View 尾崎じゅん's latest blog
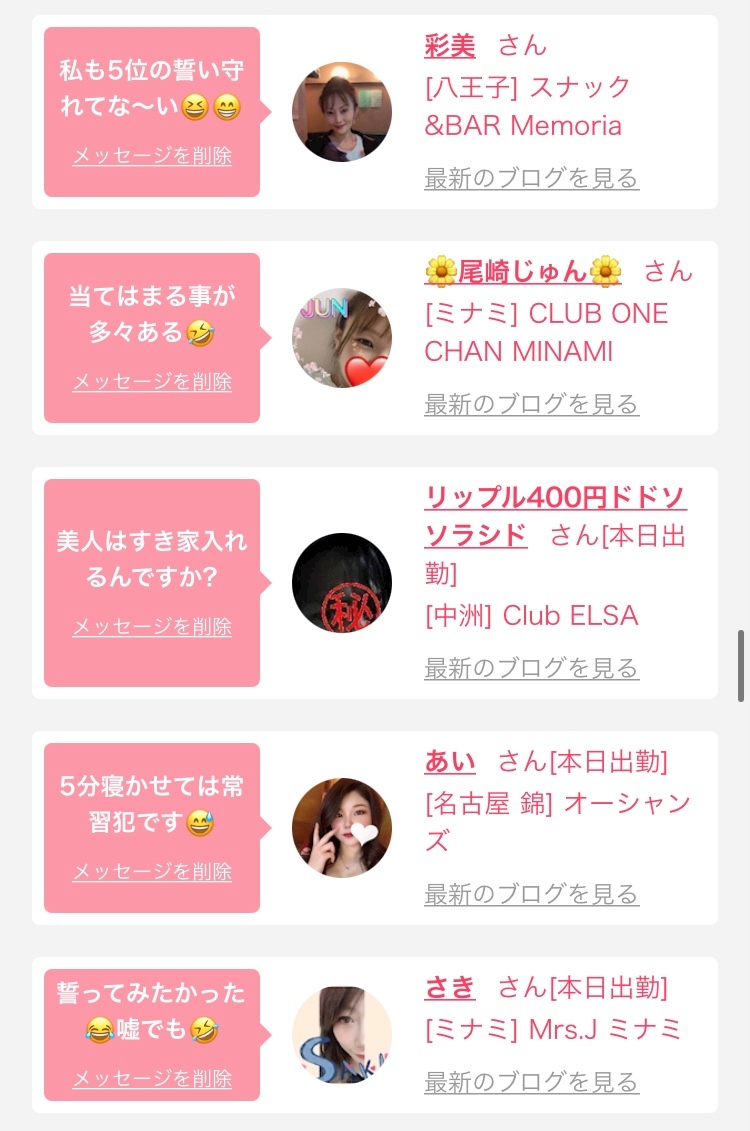This screenshot has width=750, height=1131. [531, 404]
